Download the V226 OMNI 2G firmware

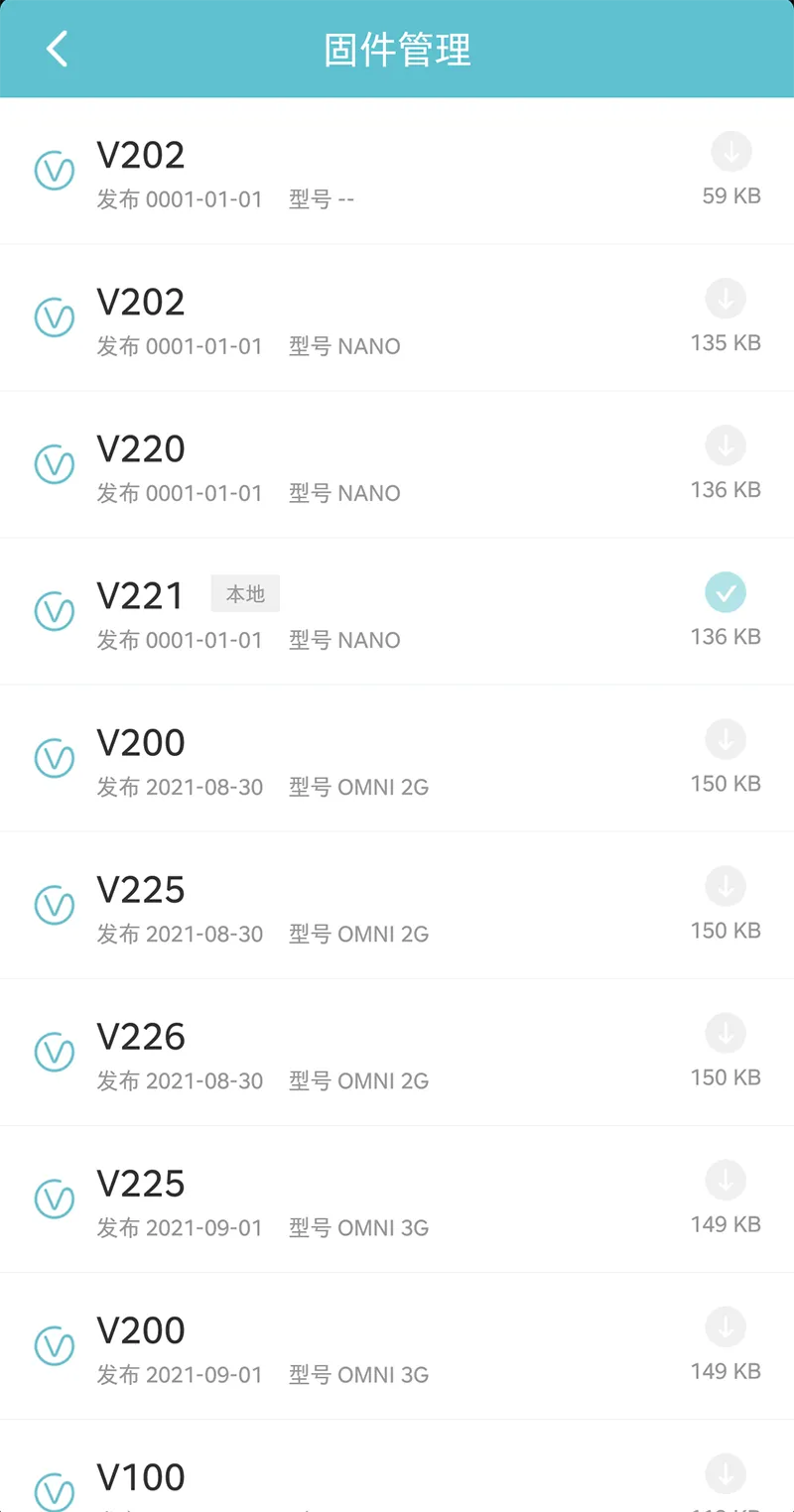click(726, 1033)
